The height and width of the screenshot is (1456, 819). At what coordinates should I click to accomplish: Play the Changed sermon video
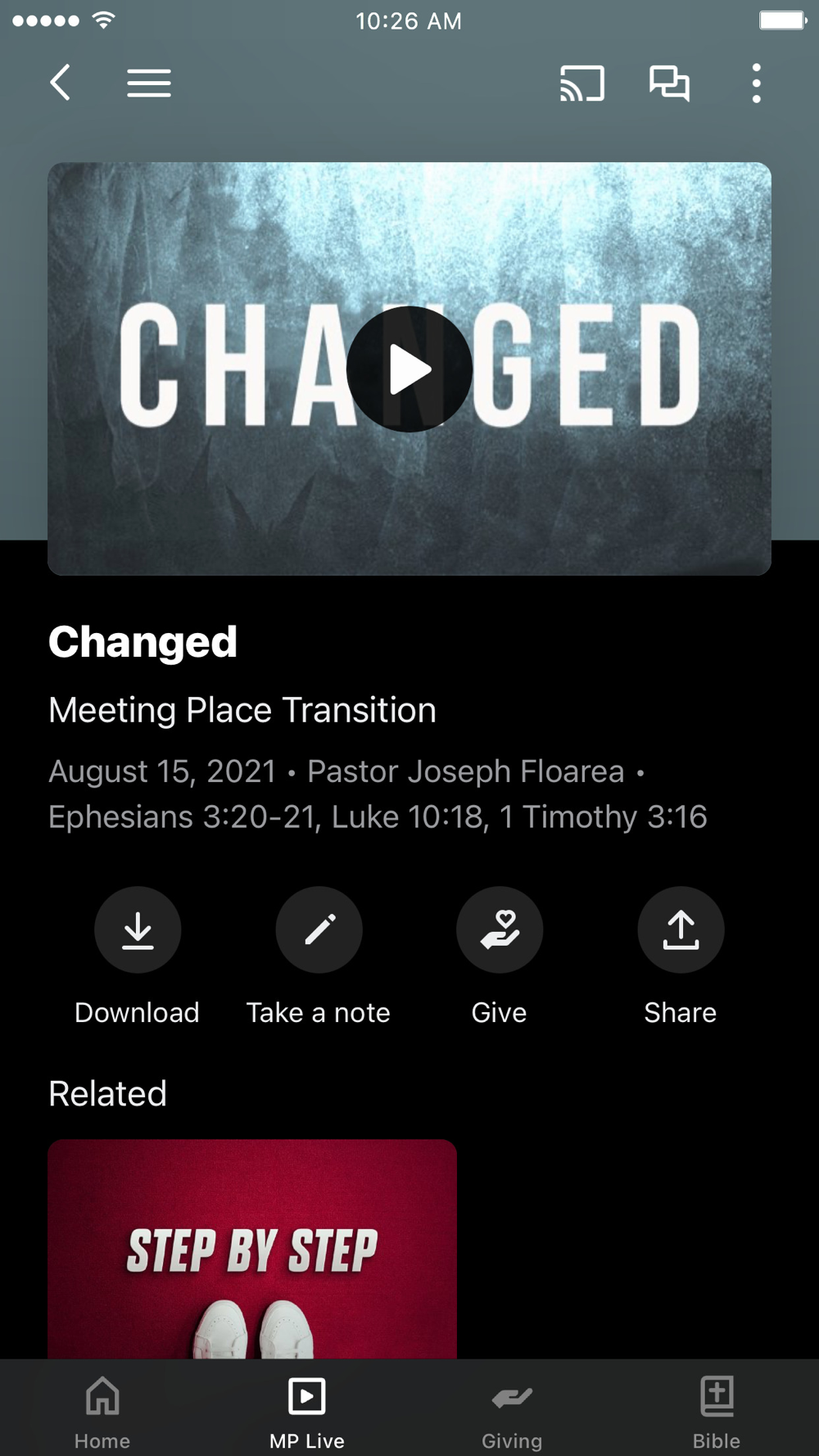[x=409, y=369]
